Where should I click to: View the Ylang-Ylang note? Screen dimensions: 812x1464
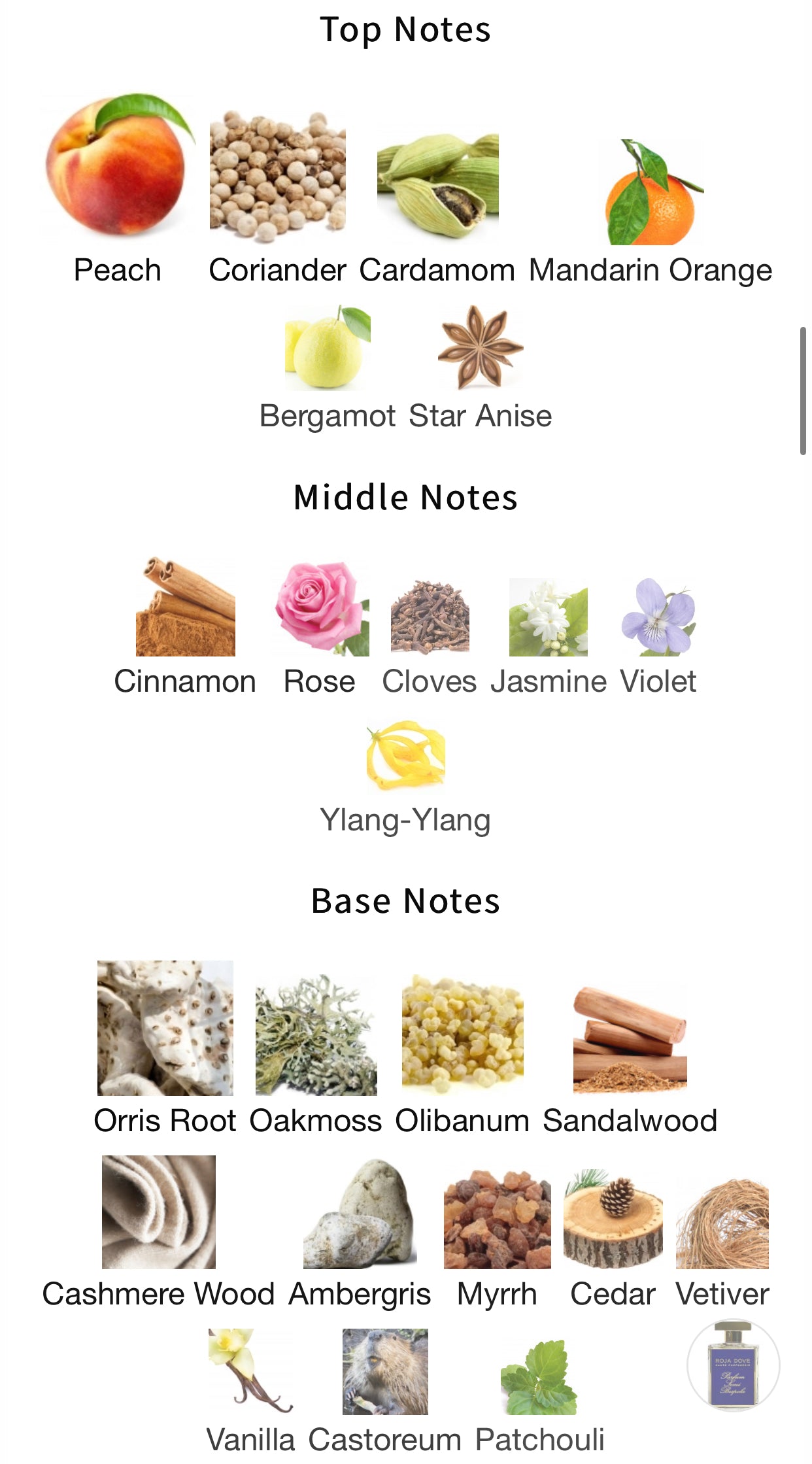[405, 757]
